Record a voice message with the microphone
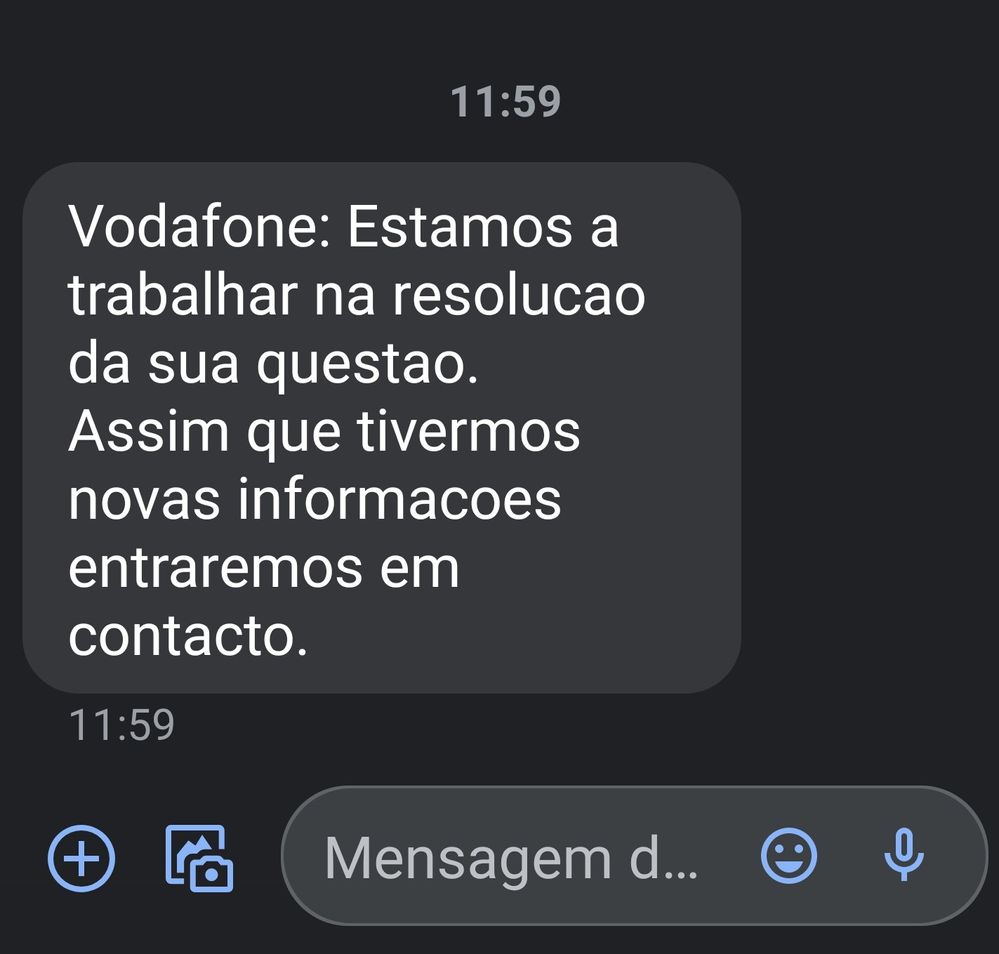Screen dimensions: 999x954 coord(903,856)
